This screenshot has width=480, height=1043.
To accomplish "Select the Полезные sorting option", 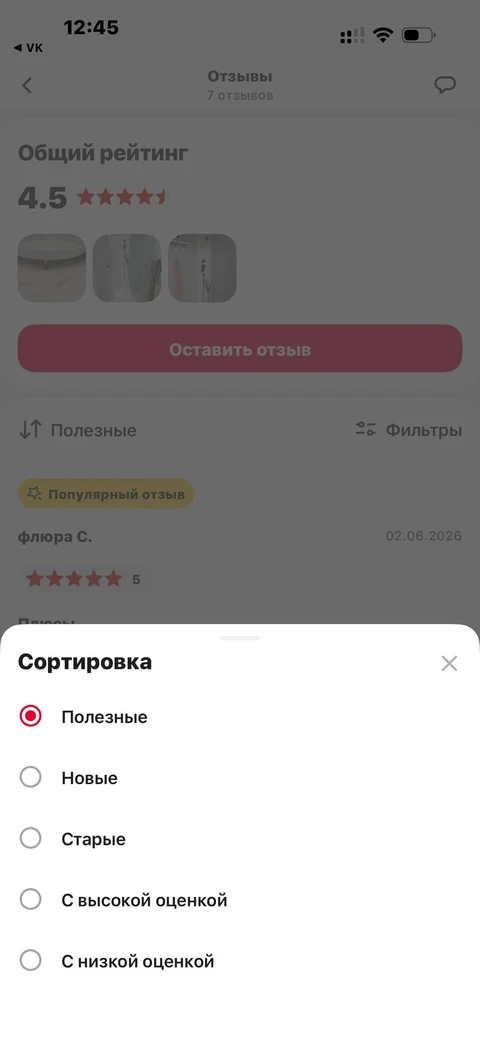I will tap(240, 716).
